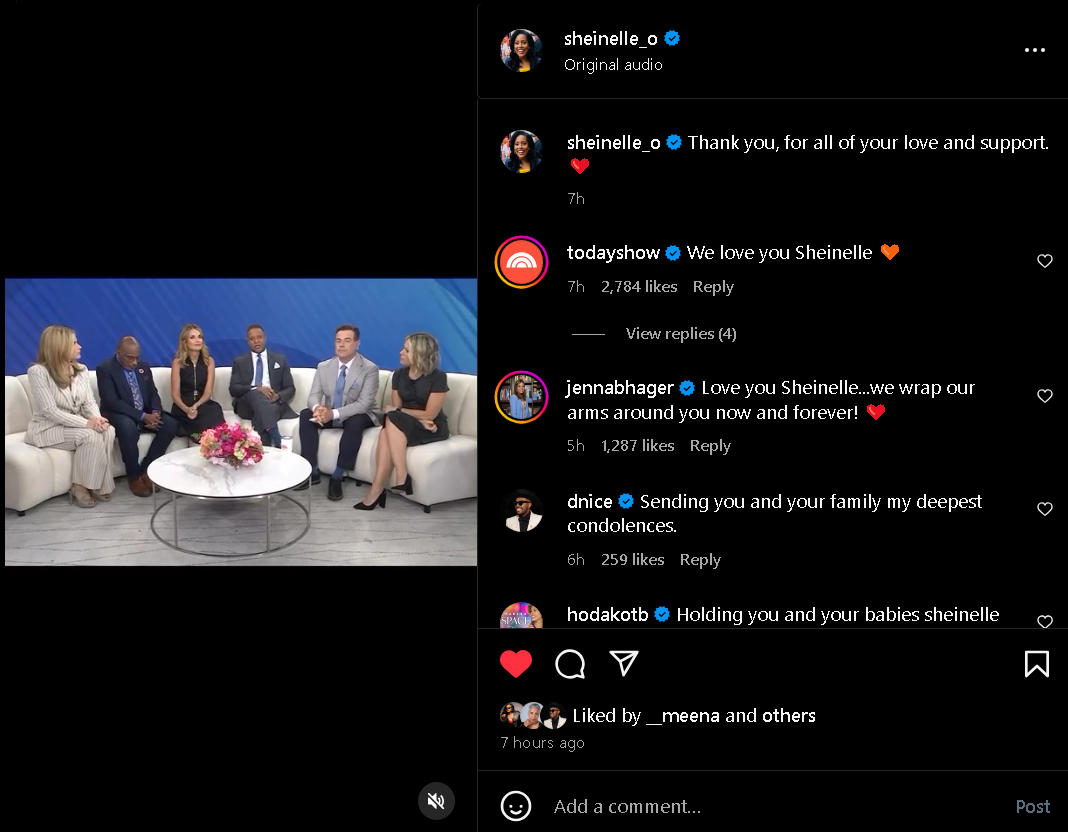Image resolution: width=1068 pixels, height=832 pixels.
Task: Save the post with bookmark icon
Action: [1036, 664]
